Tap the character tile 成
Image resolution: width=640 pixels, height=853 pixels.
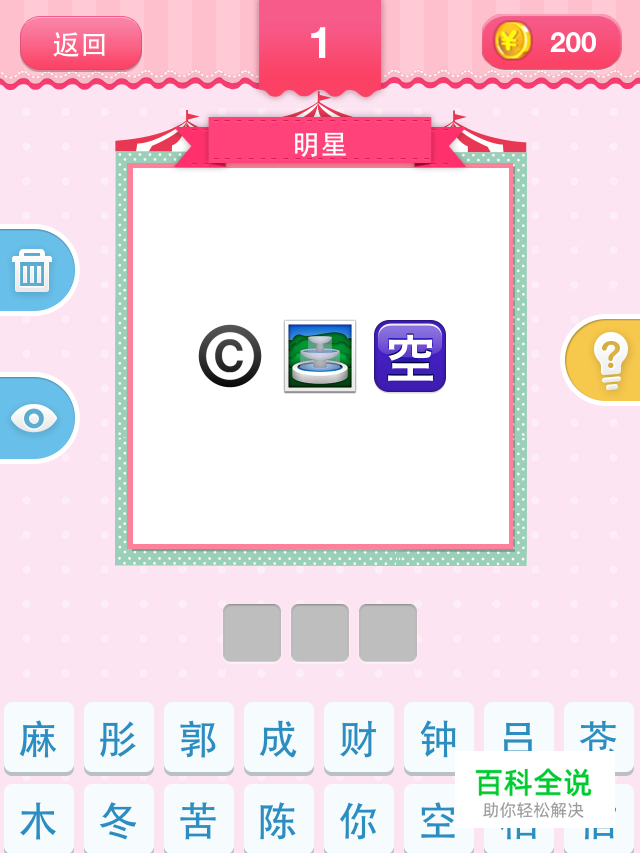[279, 737]
